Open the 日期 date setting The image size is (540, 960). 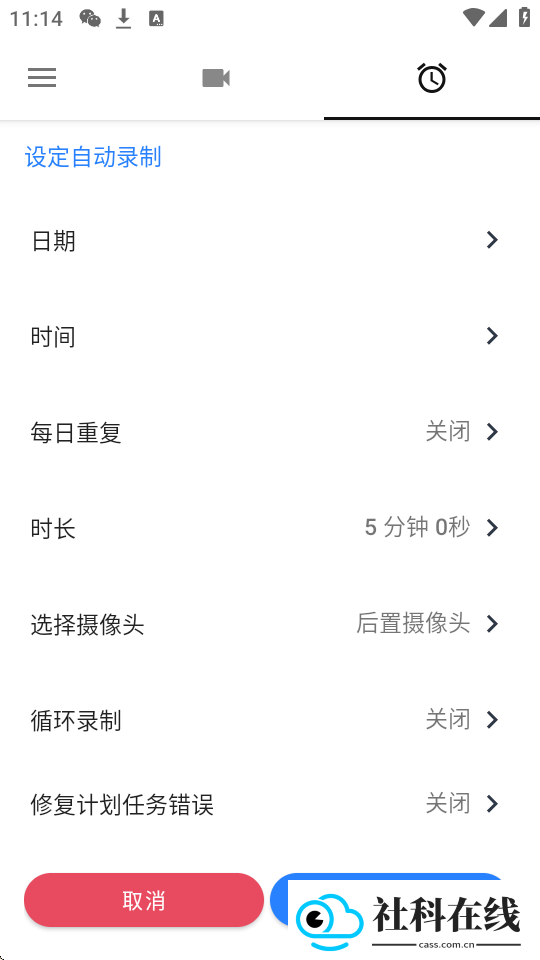270,240
